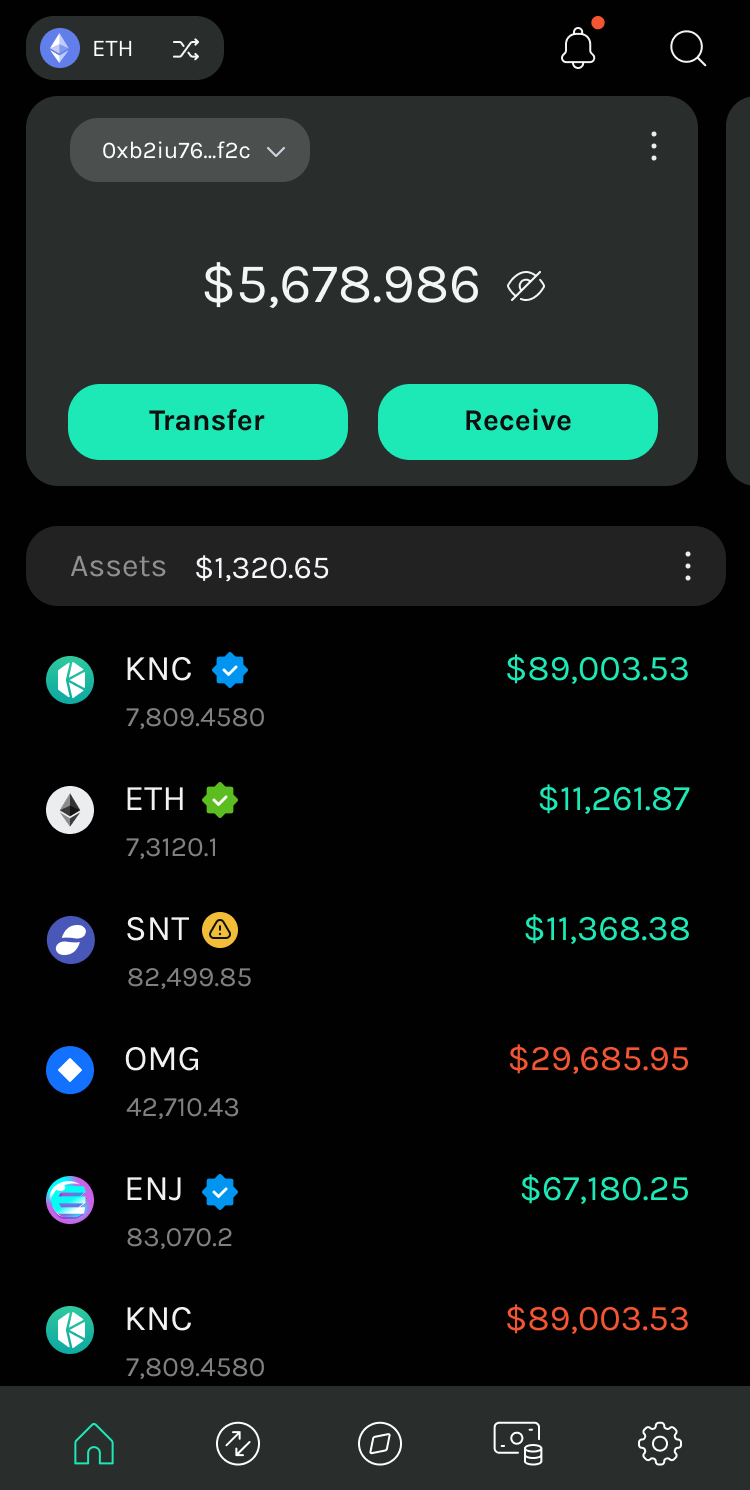750x1490 pixels.
Task: Switch to the Home tab
Action: click(94, 1443)
